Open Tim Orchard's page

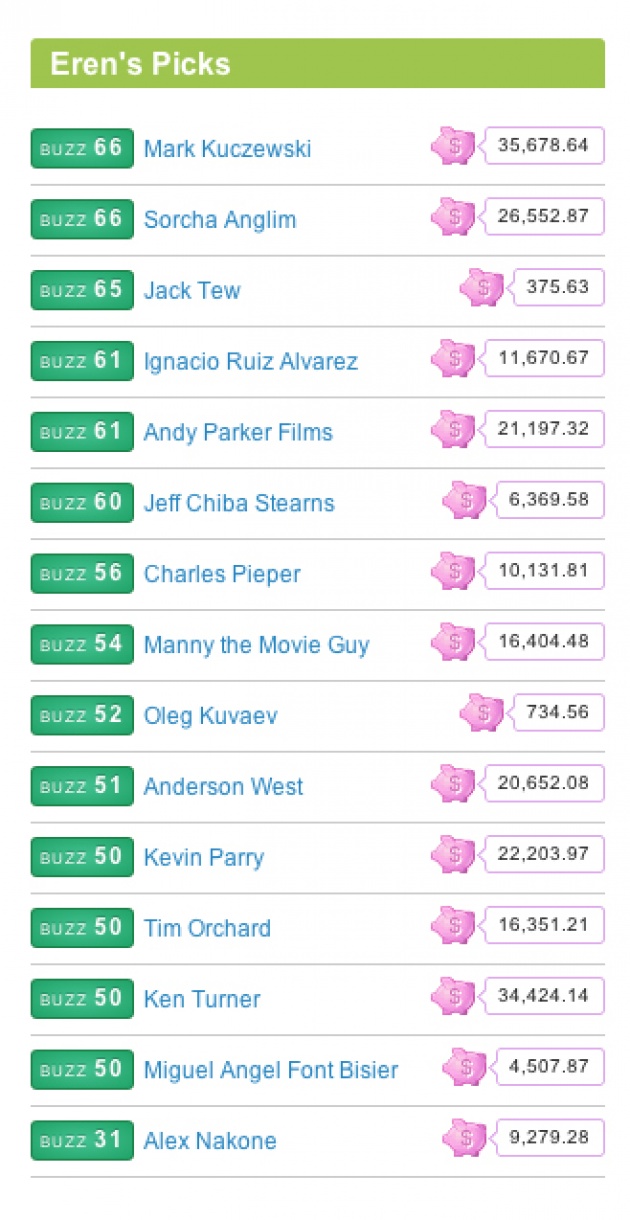tap(207, 929)
